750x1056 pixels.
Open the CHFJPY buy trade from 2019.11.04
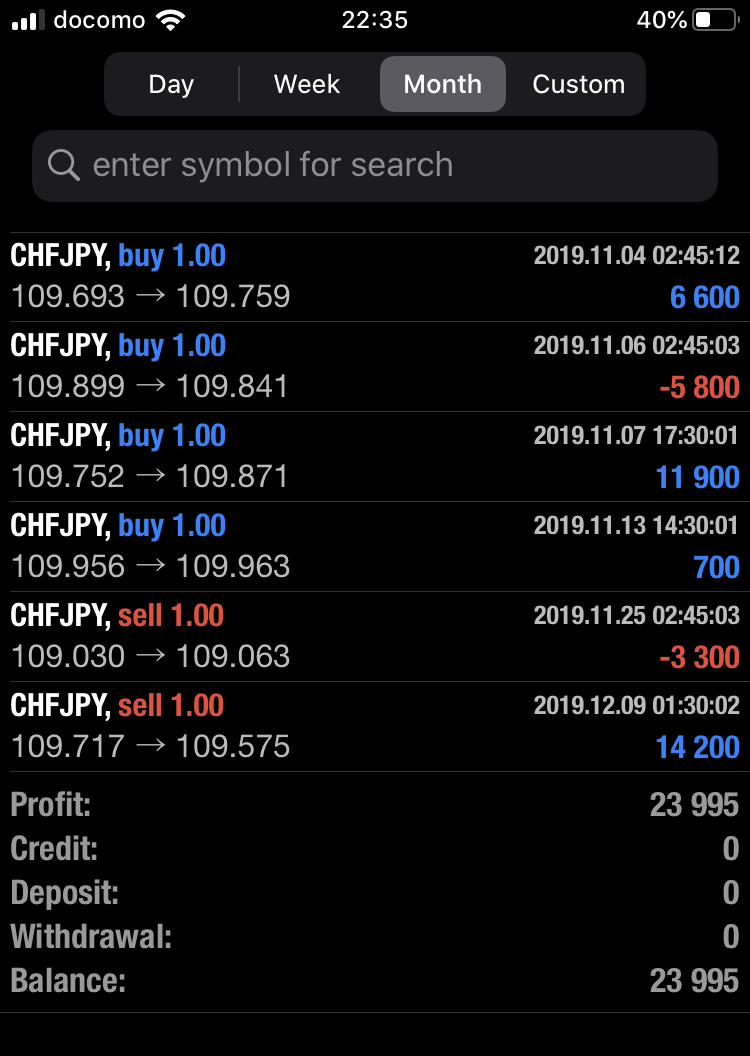375,277
